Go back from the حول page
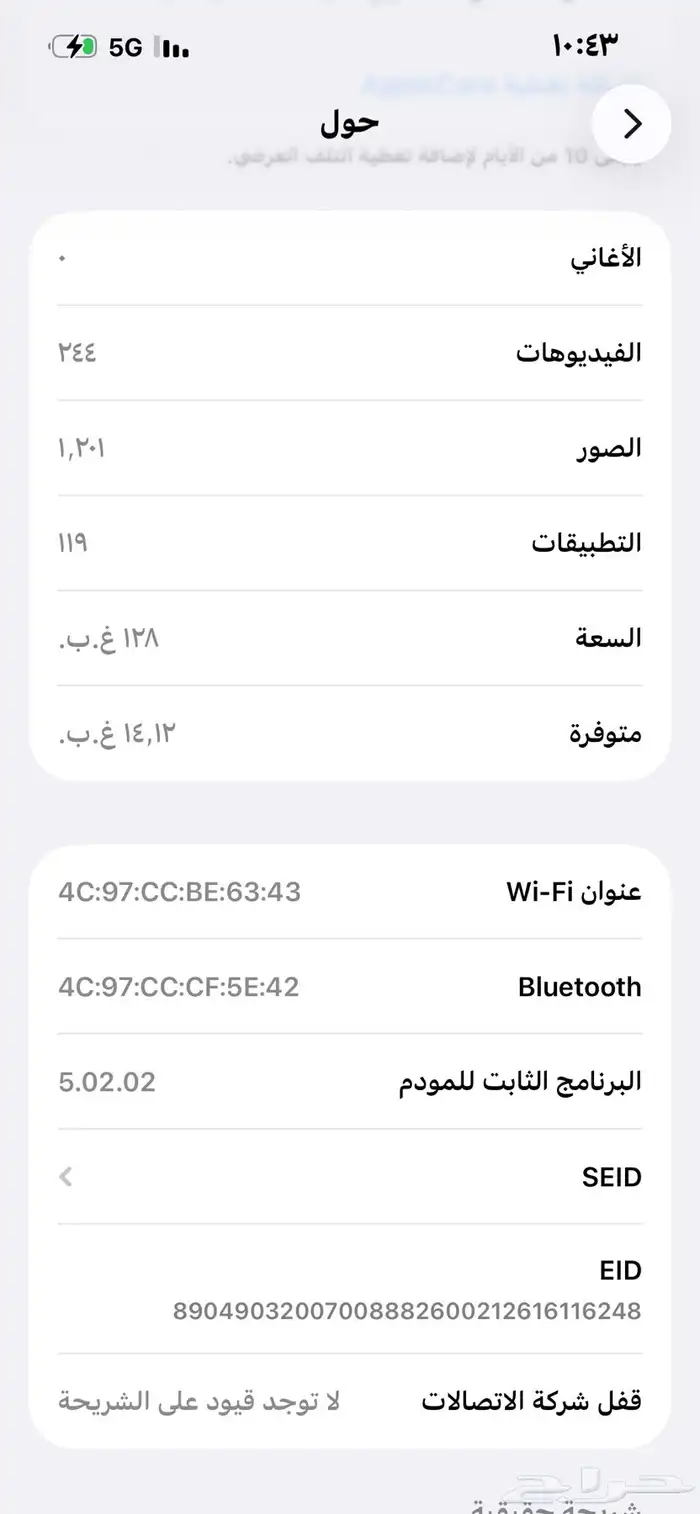The image size is (700, 1514). [631, 124]
